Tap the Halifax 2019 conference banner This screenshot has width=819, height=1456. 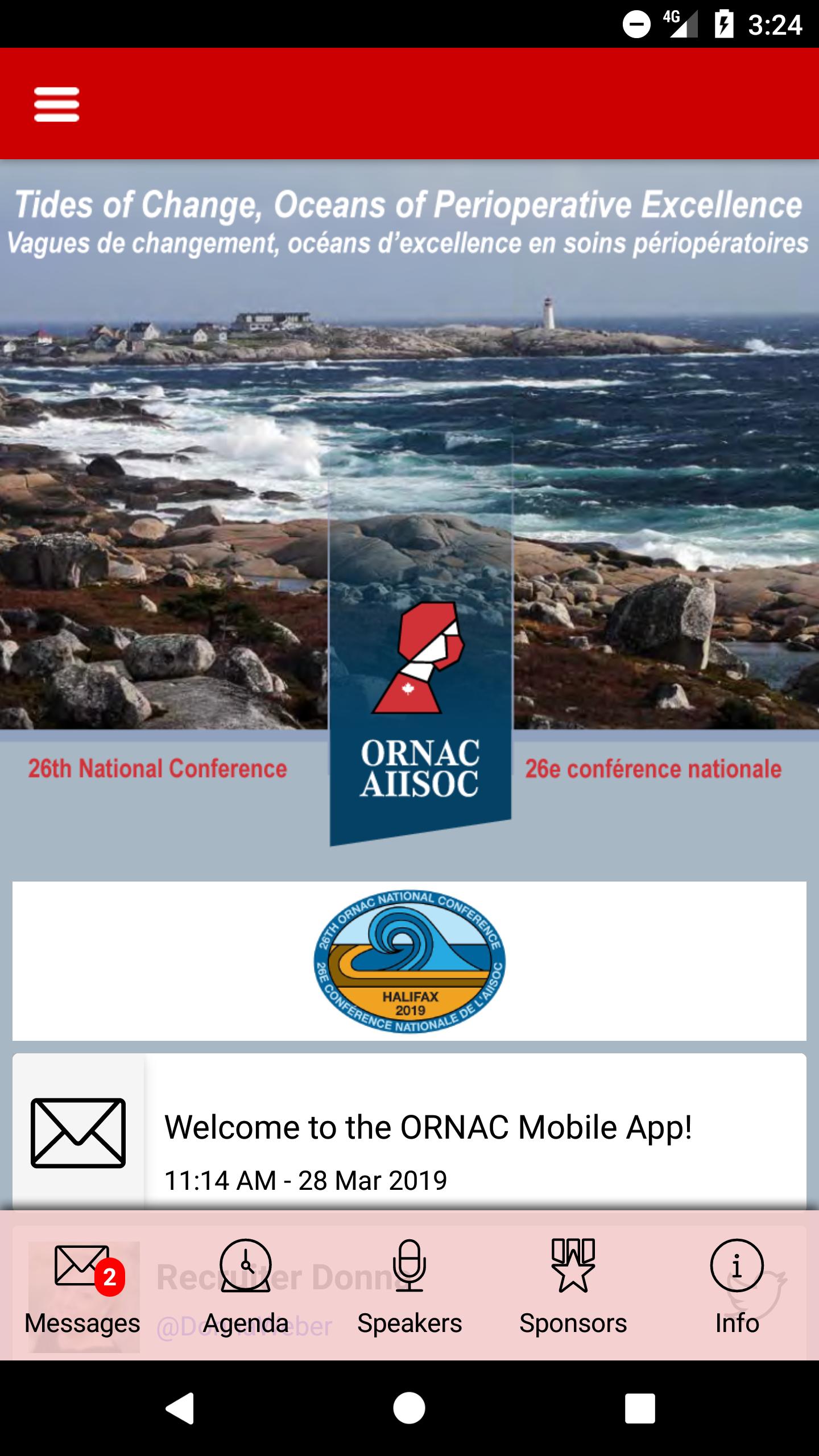point(409,961)
